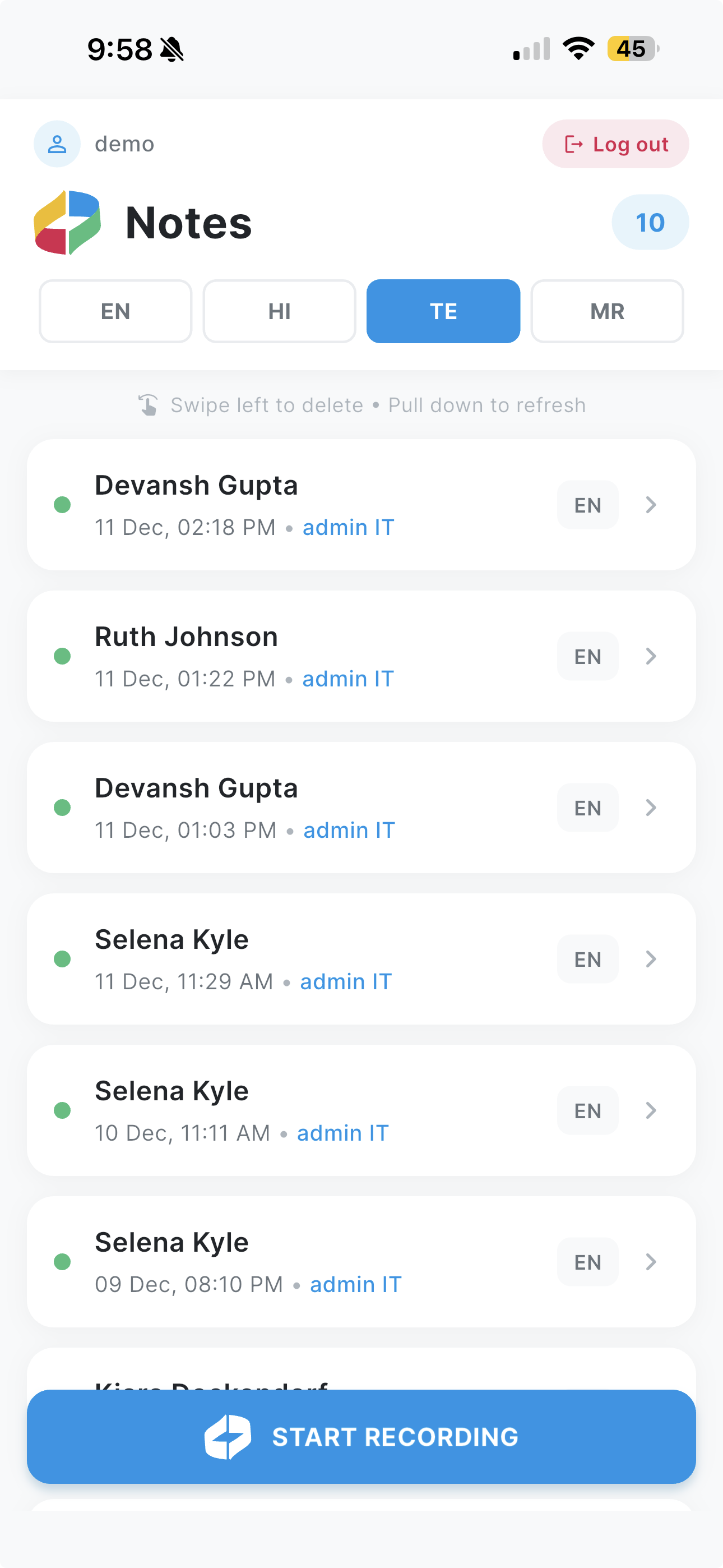Screen dimensions: 723x1568
Task: Expand Ruth Johnson's note via its chevron
Action: coord(651,656)
